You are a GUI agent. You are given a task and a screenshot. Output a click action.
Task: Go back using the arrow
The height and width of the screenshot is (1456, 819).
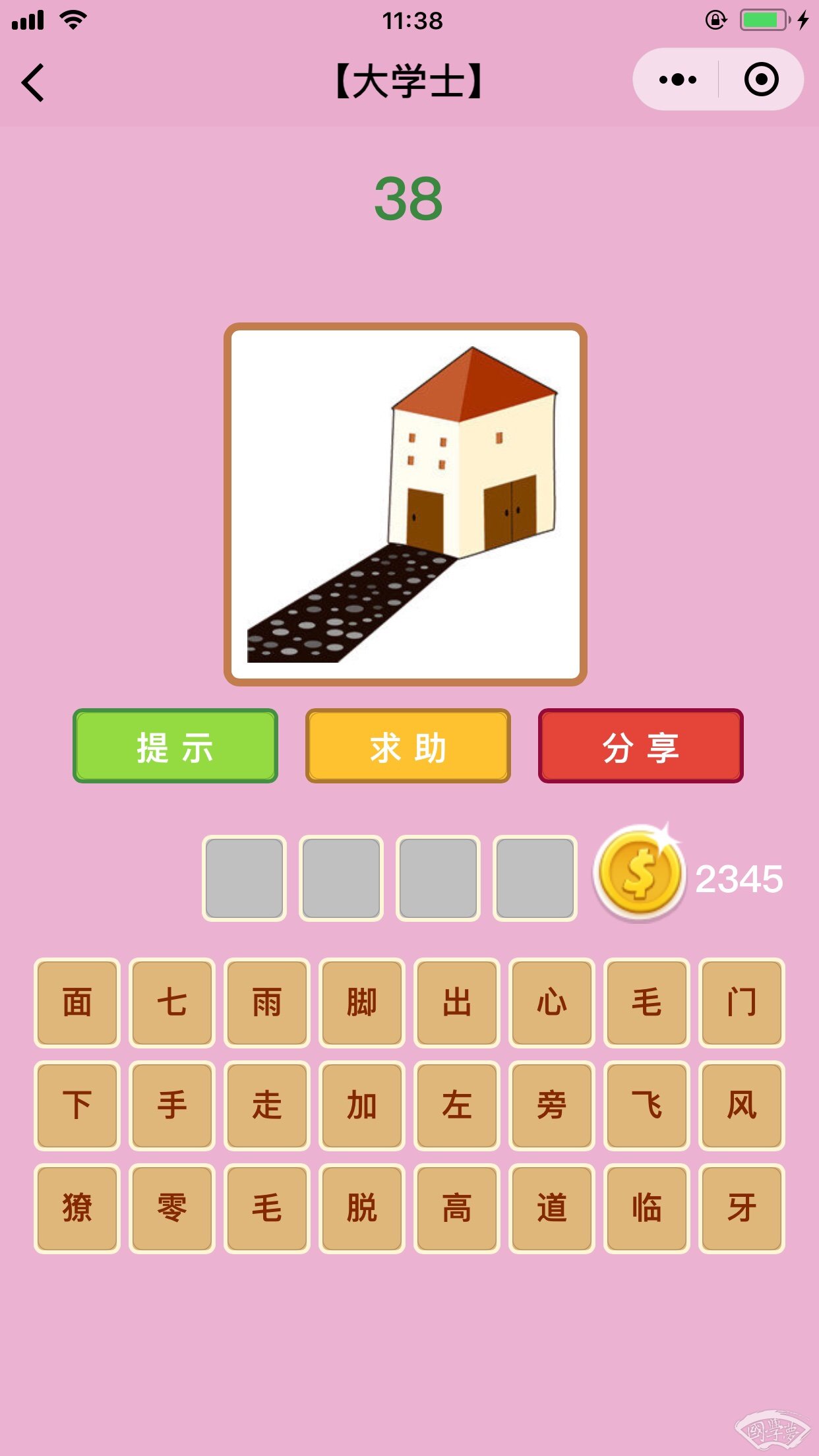[x=33, y=82]
